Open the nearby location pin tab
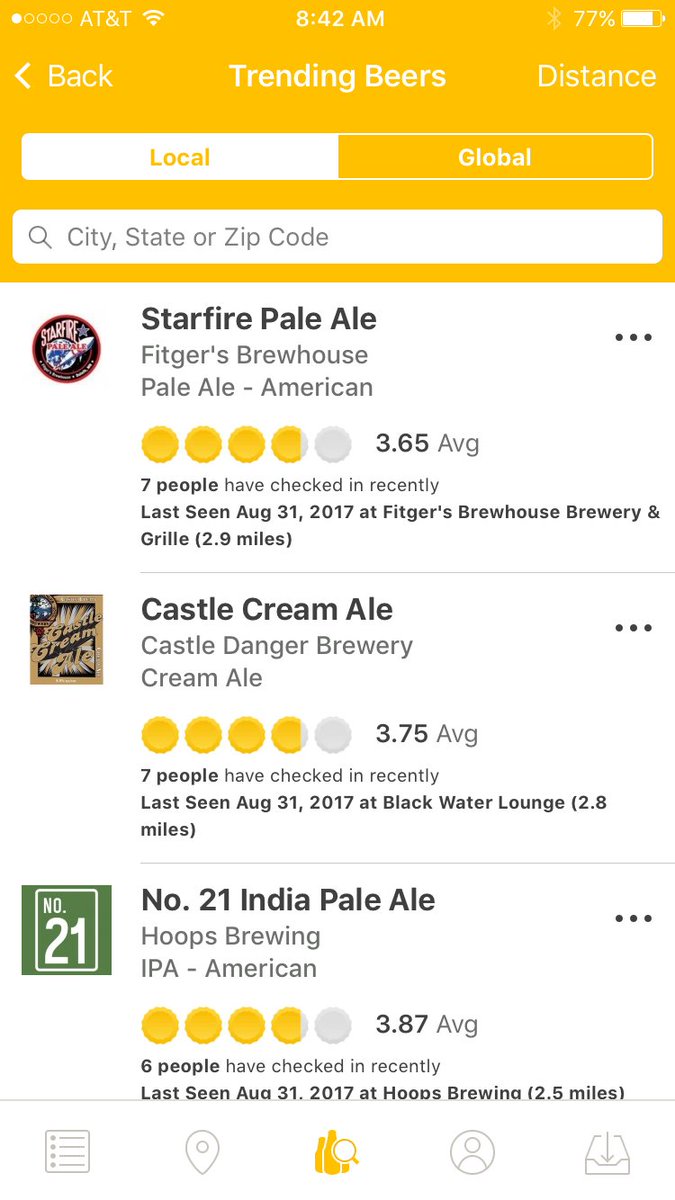Image resolution: width=675 pixels, height=1200 pixels. (203, 1152)
